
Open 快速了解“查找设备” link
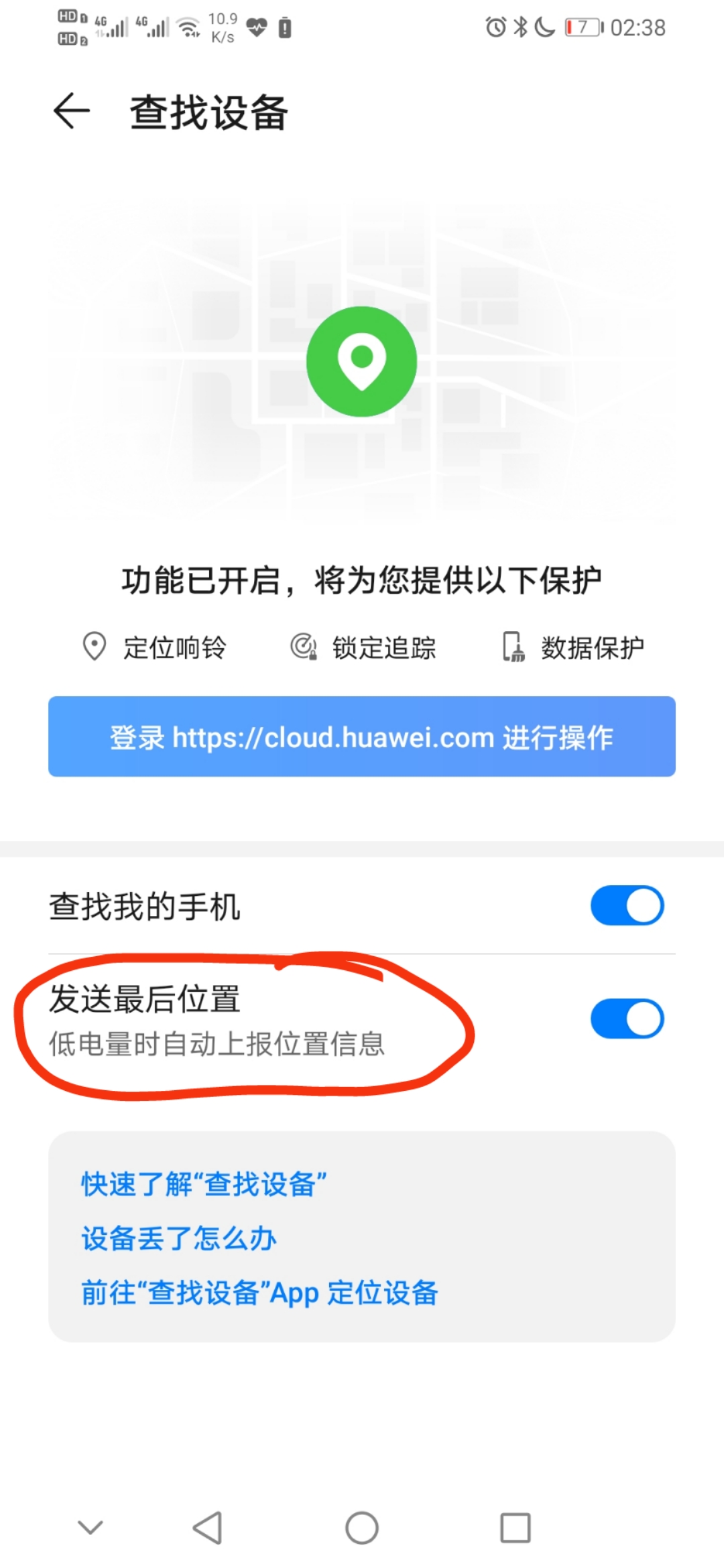pyautogui.click(x=204, y=1184)
